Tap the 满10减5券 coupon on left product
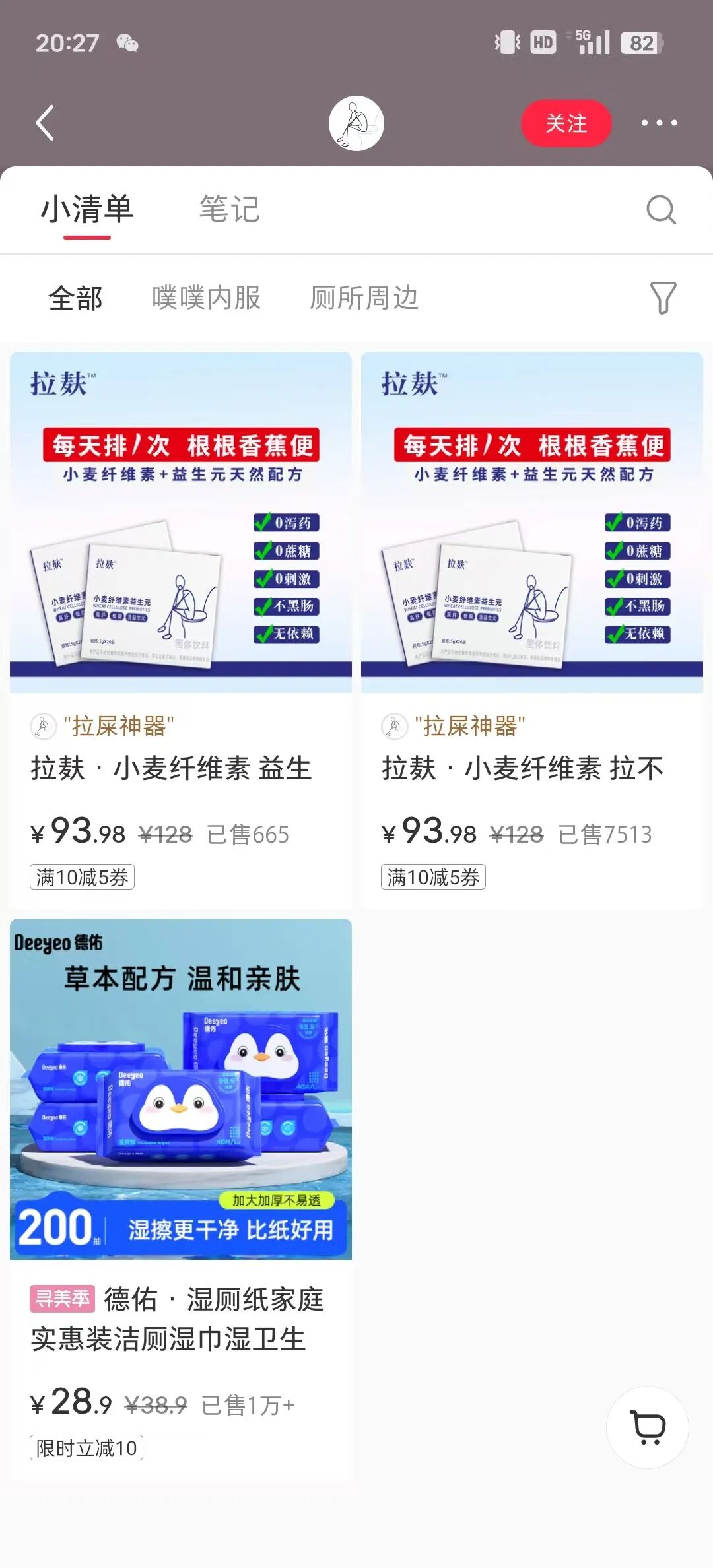The image size is (713, 1568). point(82,876)
